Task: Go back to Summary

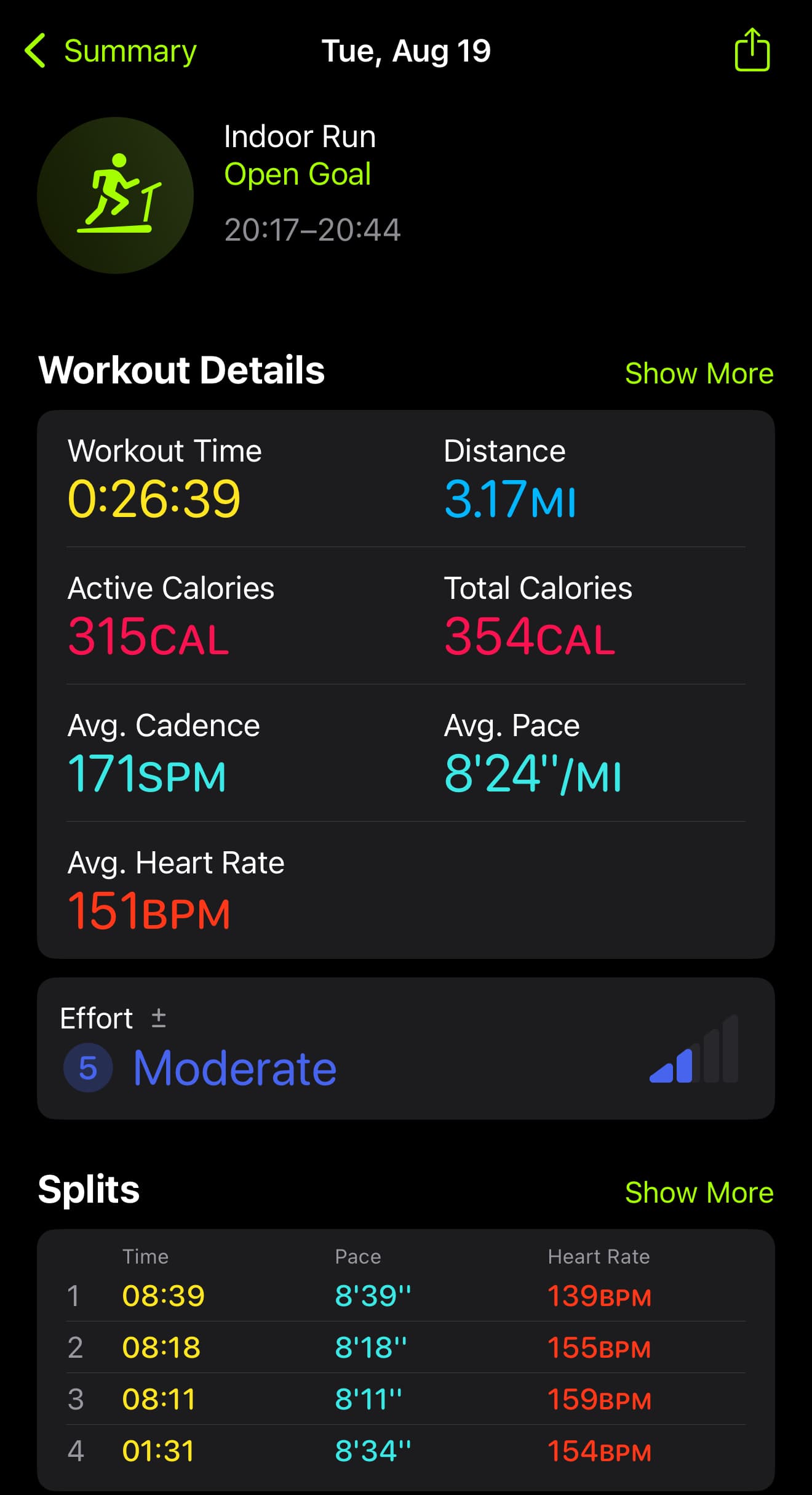Action: coord(111,51)
